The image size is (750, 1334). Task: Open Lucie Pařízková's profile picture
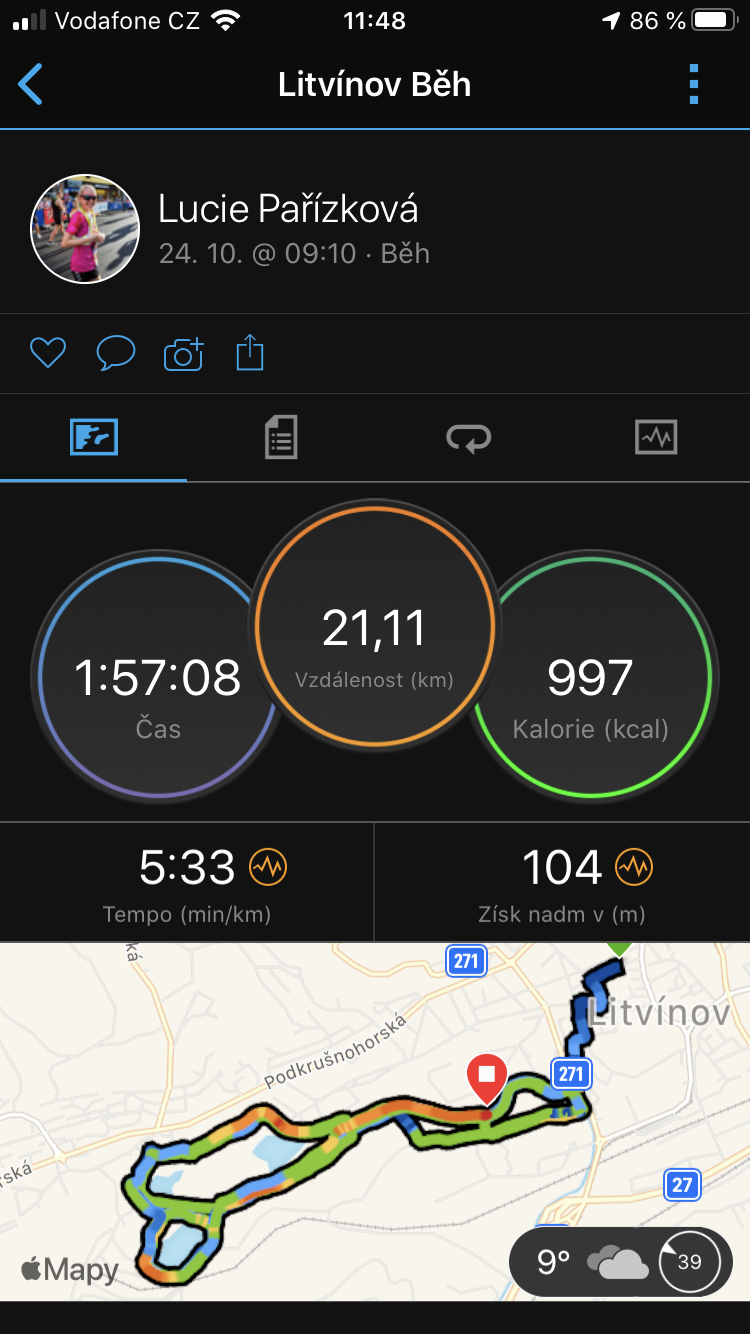pyautogui.click(x=85, y=229)
